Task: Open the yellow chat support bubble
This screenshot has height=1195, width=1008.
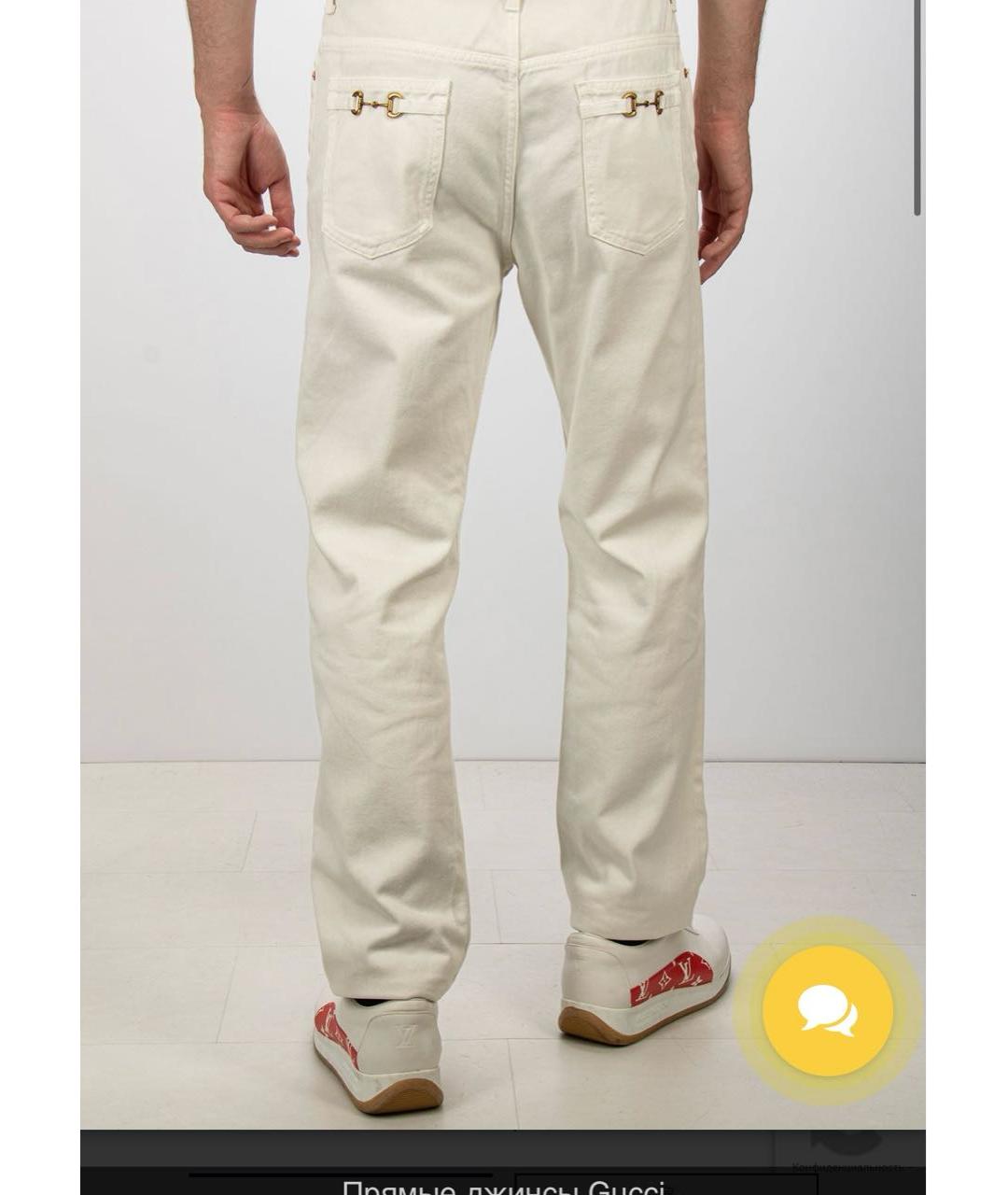Action: (x=827, y=1011)
